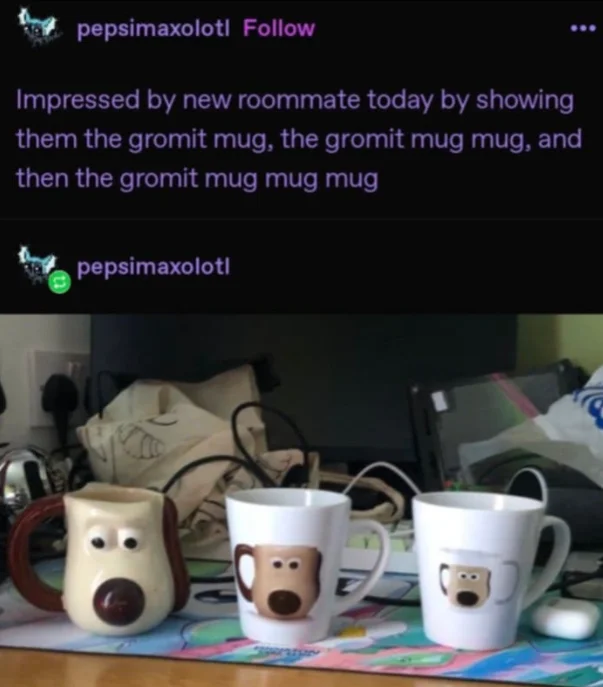Open pepsimaxolotl's blog from the post header username
This screenshot has width=603, height=687.
tap(152, 28)
